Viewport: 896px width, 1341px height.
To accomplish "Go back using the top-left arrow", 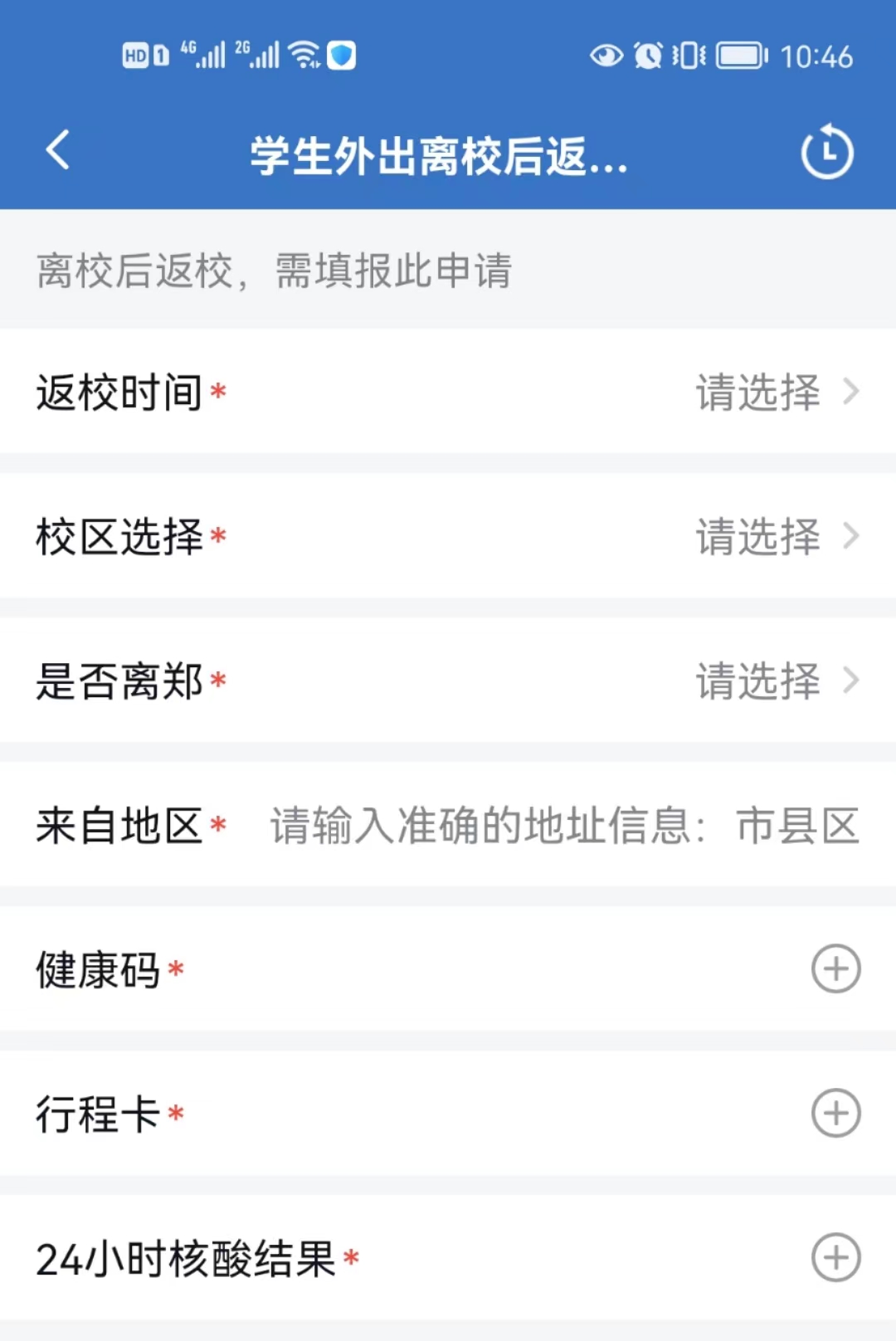I will (58, 151).
